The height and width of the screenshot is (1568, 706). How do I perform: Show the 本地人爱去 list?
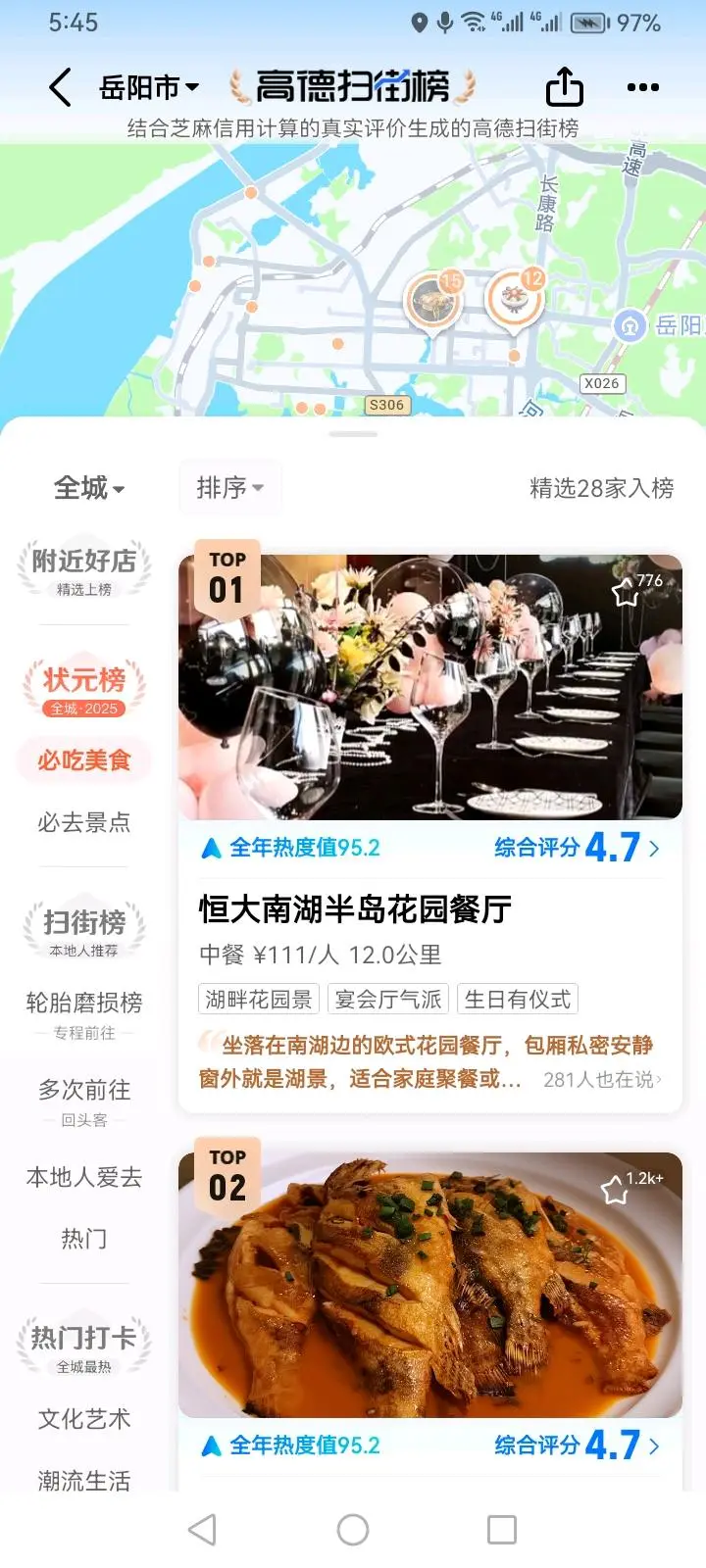[84, 1177]
